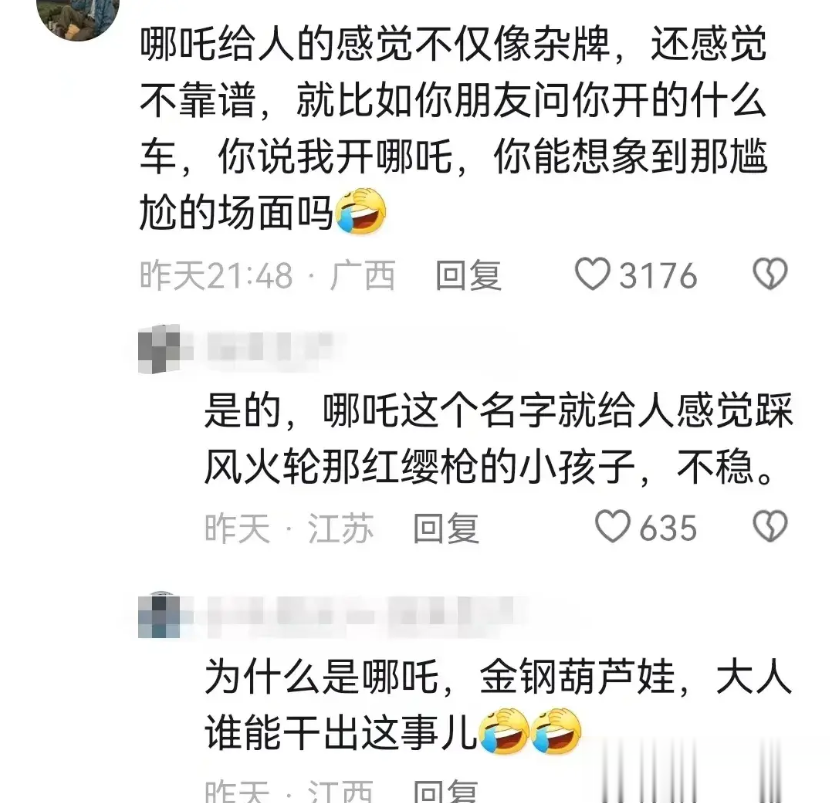831x803 pixels.
Task: Open the 江苏 commenter's blurred avatar
Action: 159,349
